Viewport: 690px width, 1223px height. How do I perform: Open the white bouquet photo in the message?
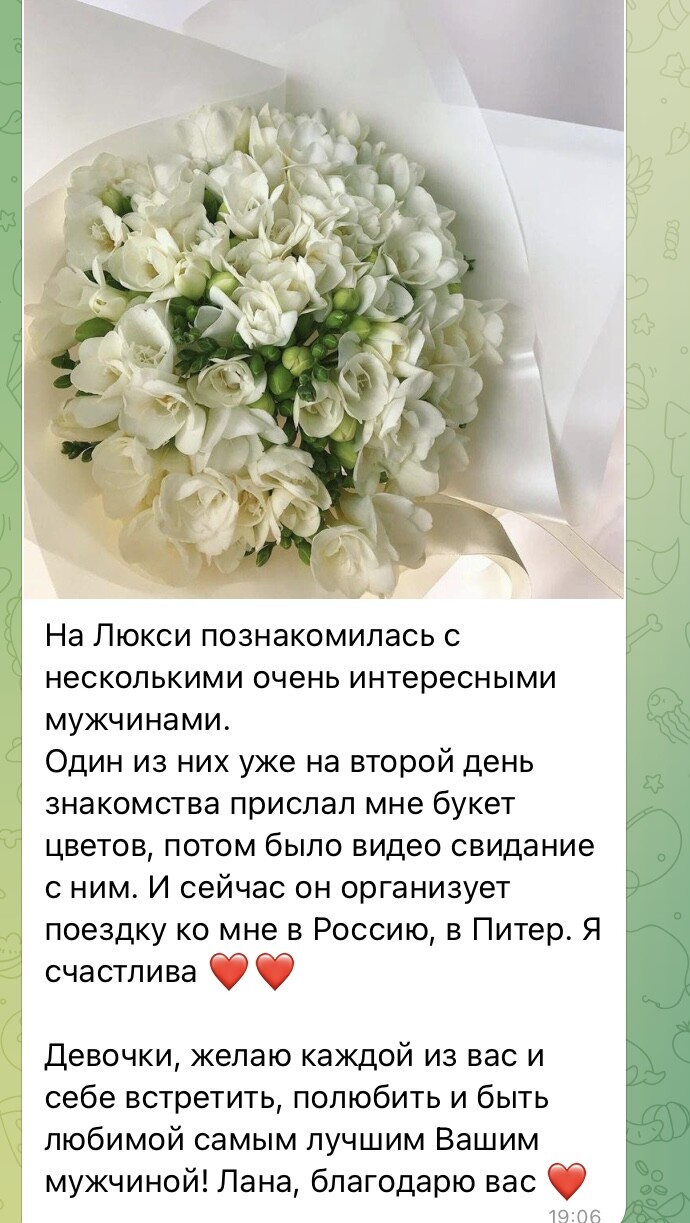[324, 299]
